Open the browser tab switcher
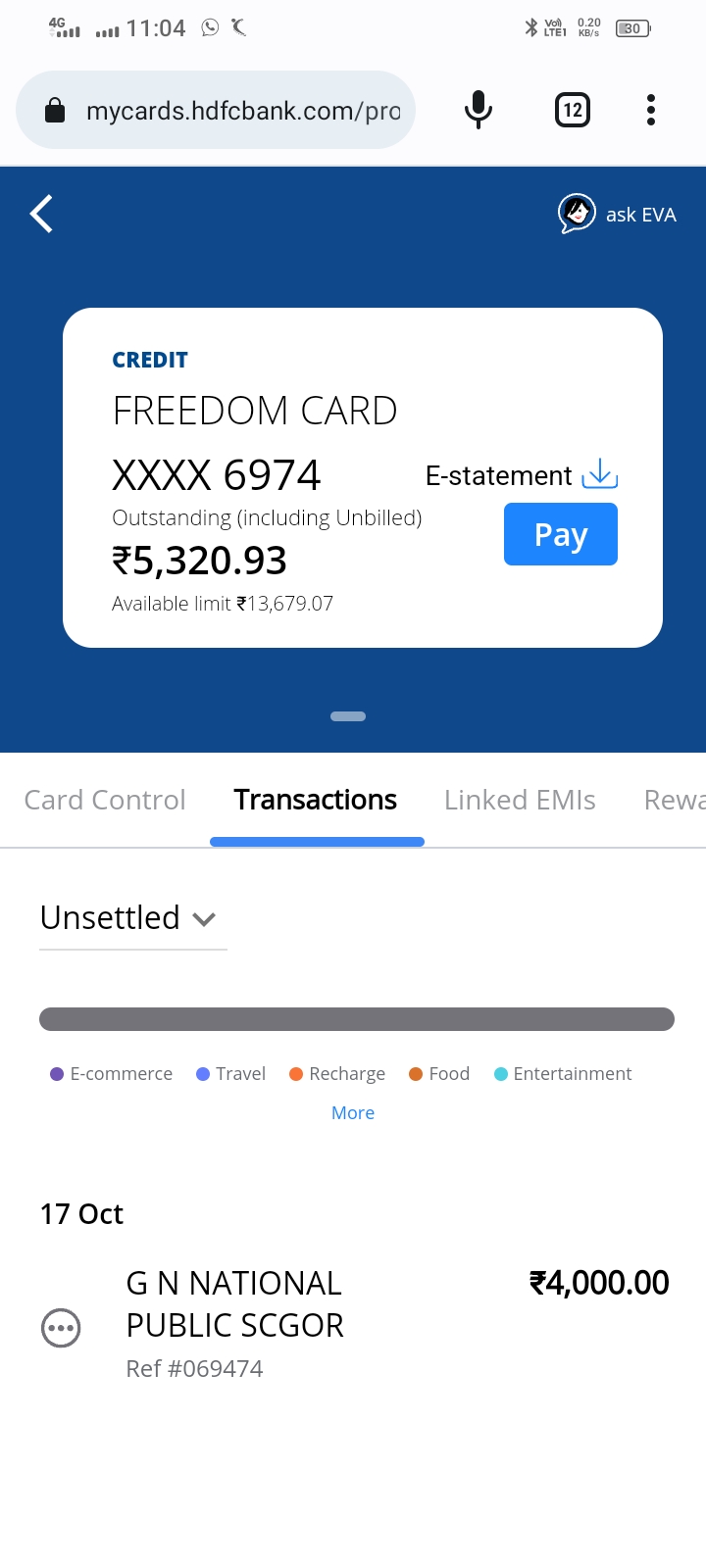Image resolution: width=706 pixels, height=1568 pixels. pos(573,110)
